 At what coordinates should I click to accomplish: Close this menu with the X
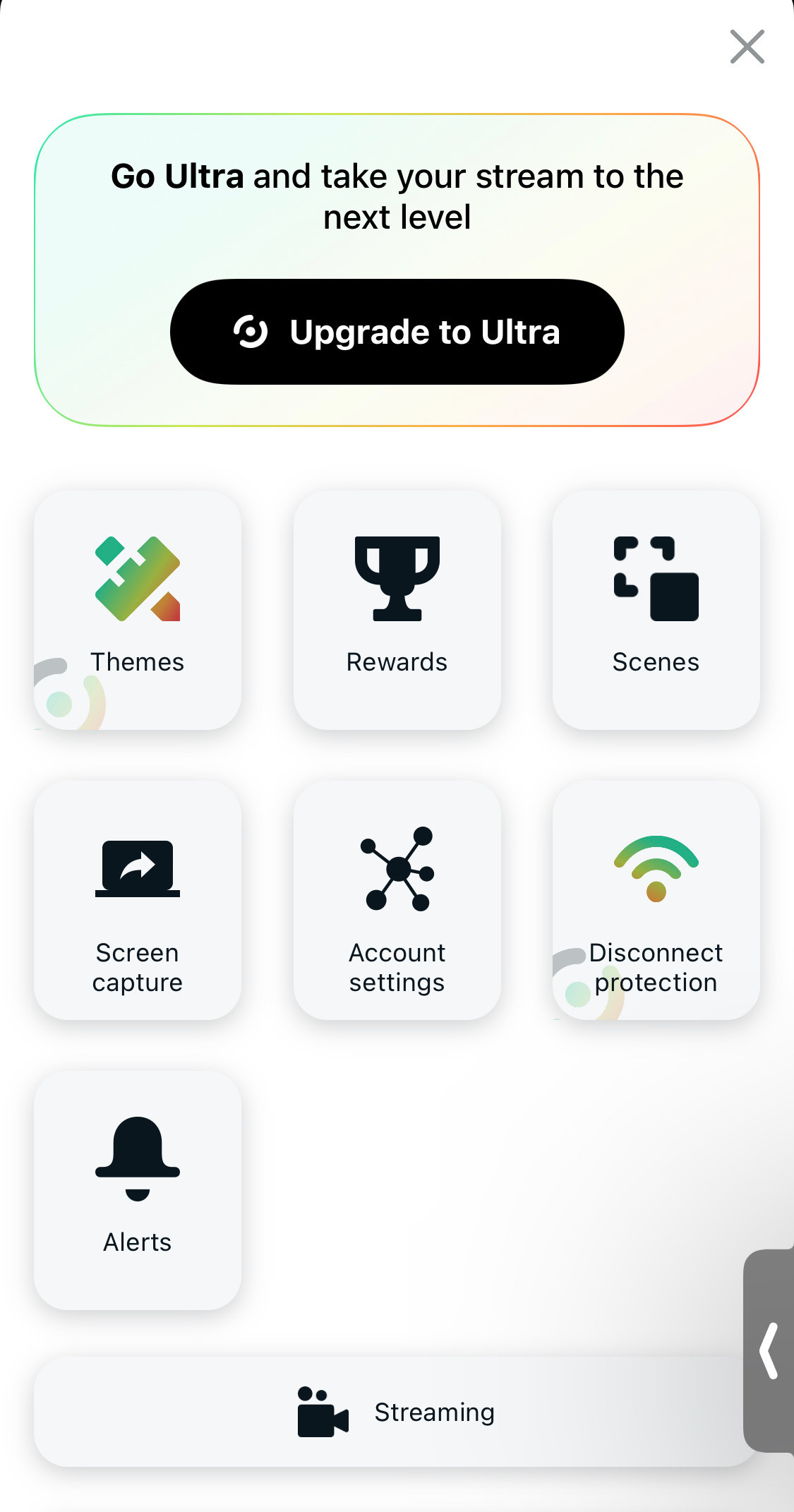point(747,47)
